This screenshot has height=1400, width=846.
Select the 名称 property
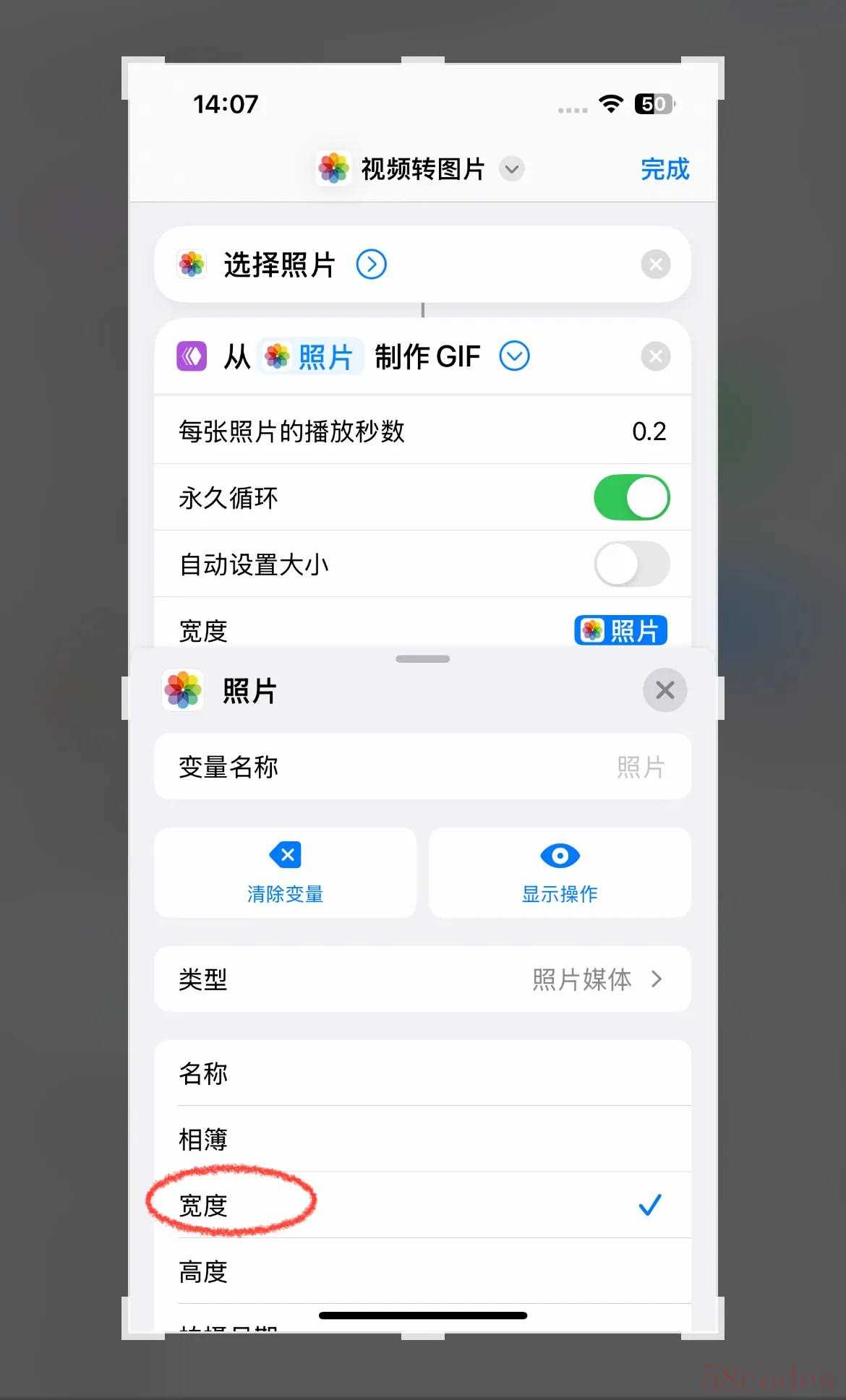[x=423, y=1073]
